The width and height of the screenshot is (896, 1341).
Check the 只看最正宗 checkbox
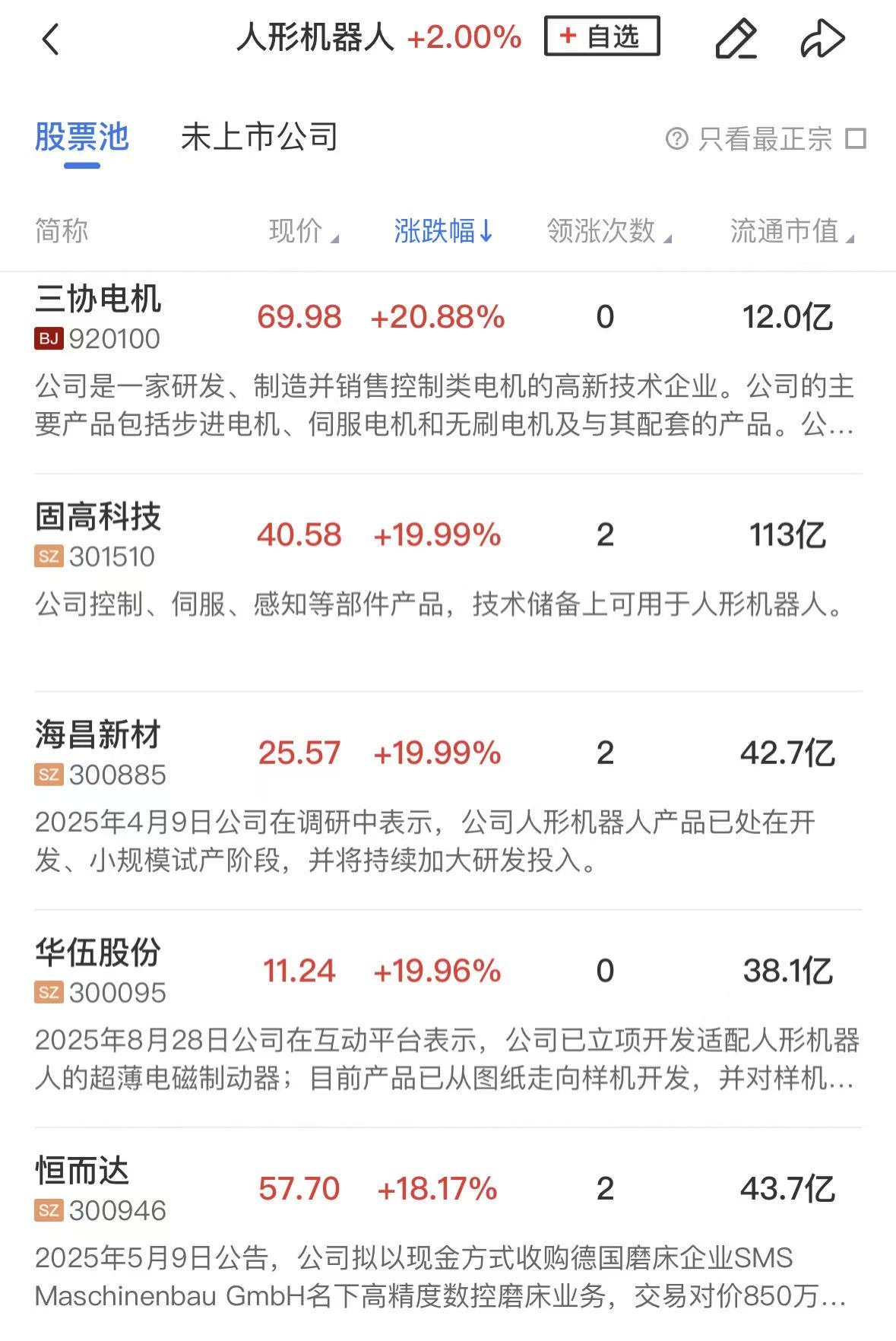(856, 139)
